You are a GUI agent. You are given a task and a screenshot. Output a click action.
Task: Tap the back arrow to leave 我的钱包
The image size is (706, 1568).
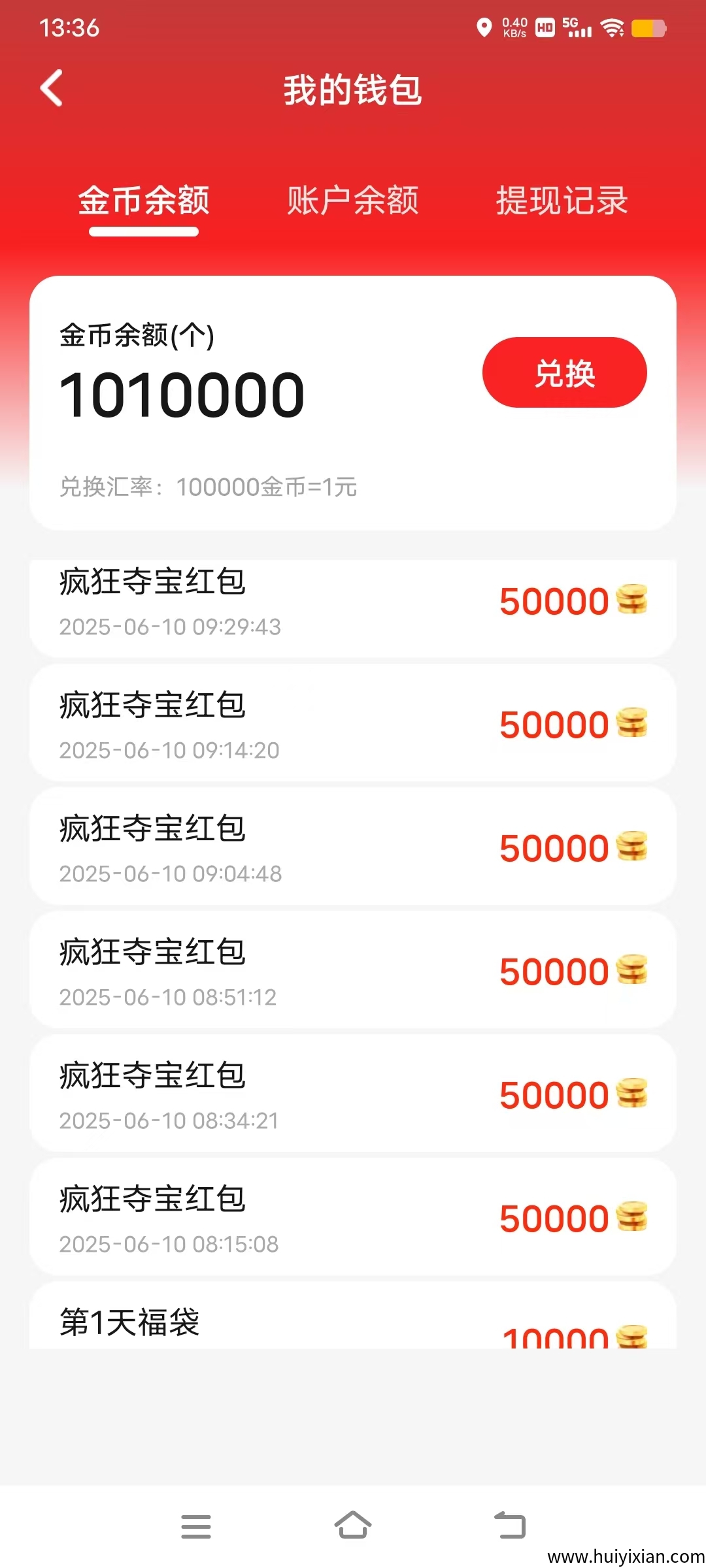51,89
